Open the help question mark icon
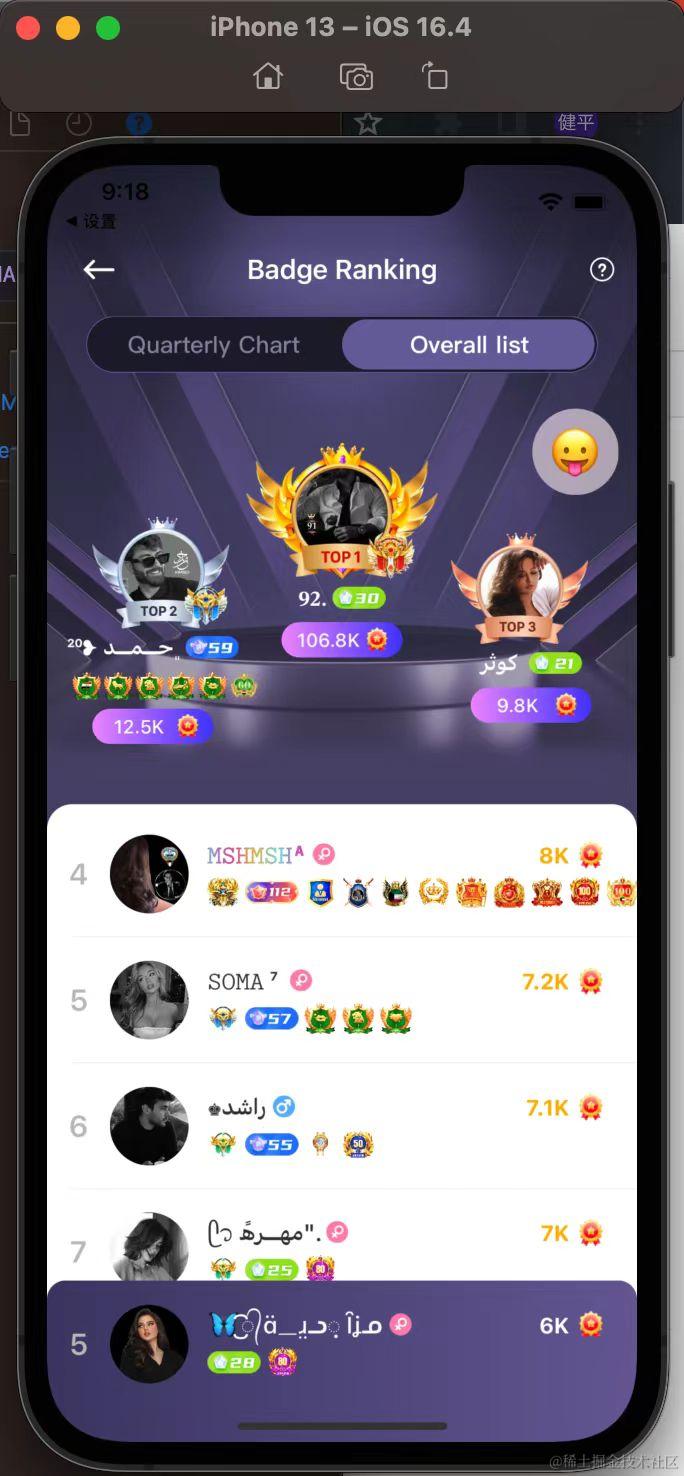The image size is (684, 1476). [601, 270]
